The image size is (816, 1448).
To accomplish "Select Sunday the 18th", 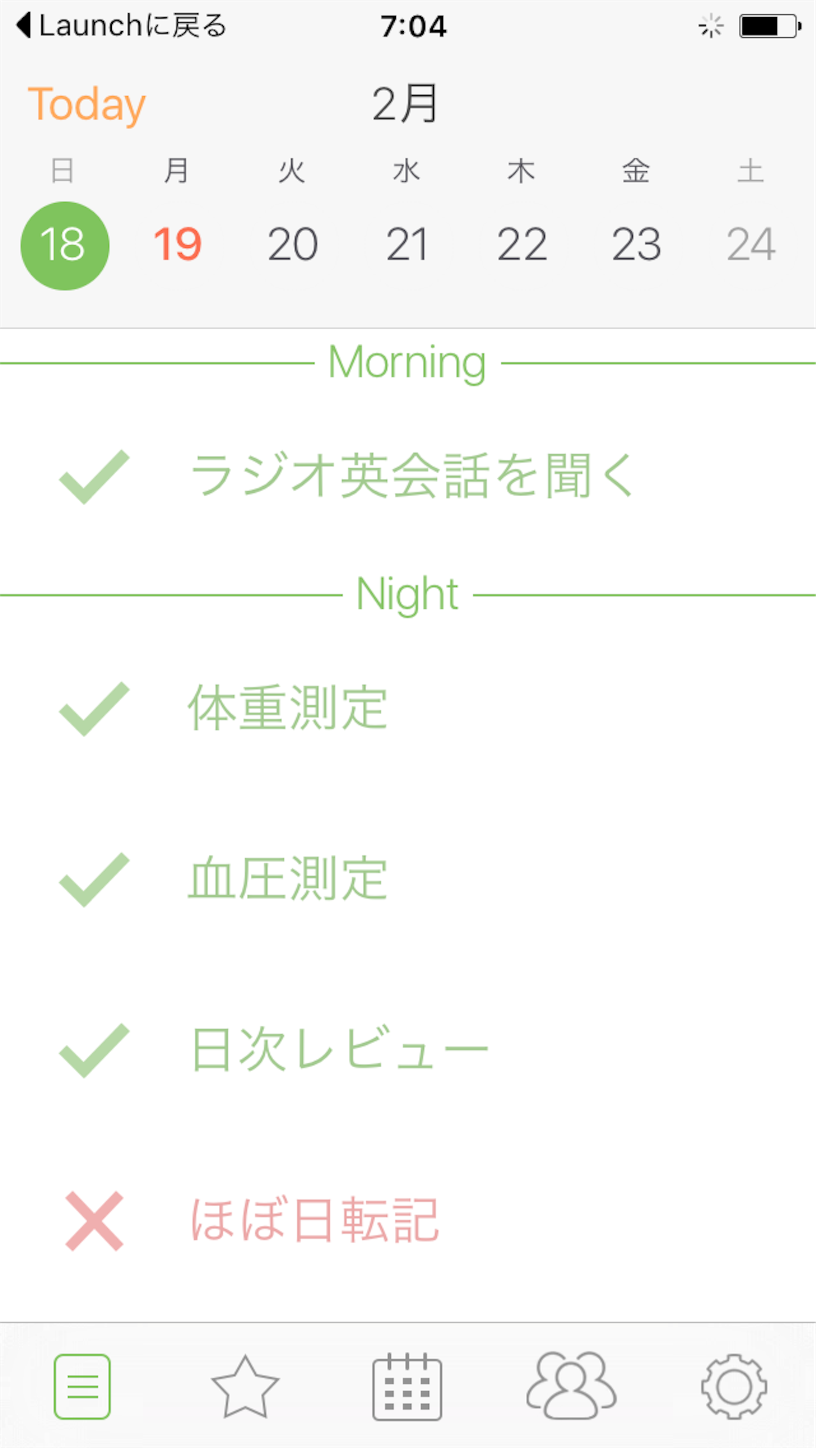I will (x=65, y=245).
